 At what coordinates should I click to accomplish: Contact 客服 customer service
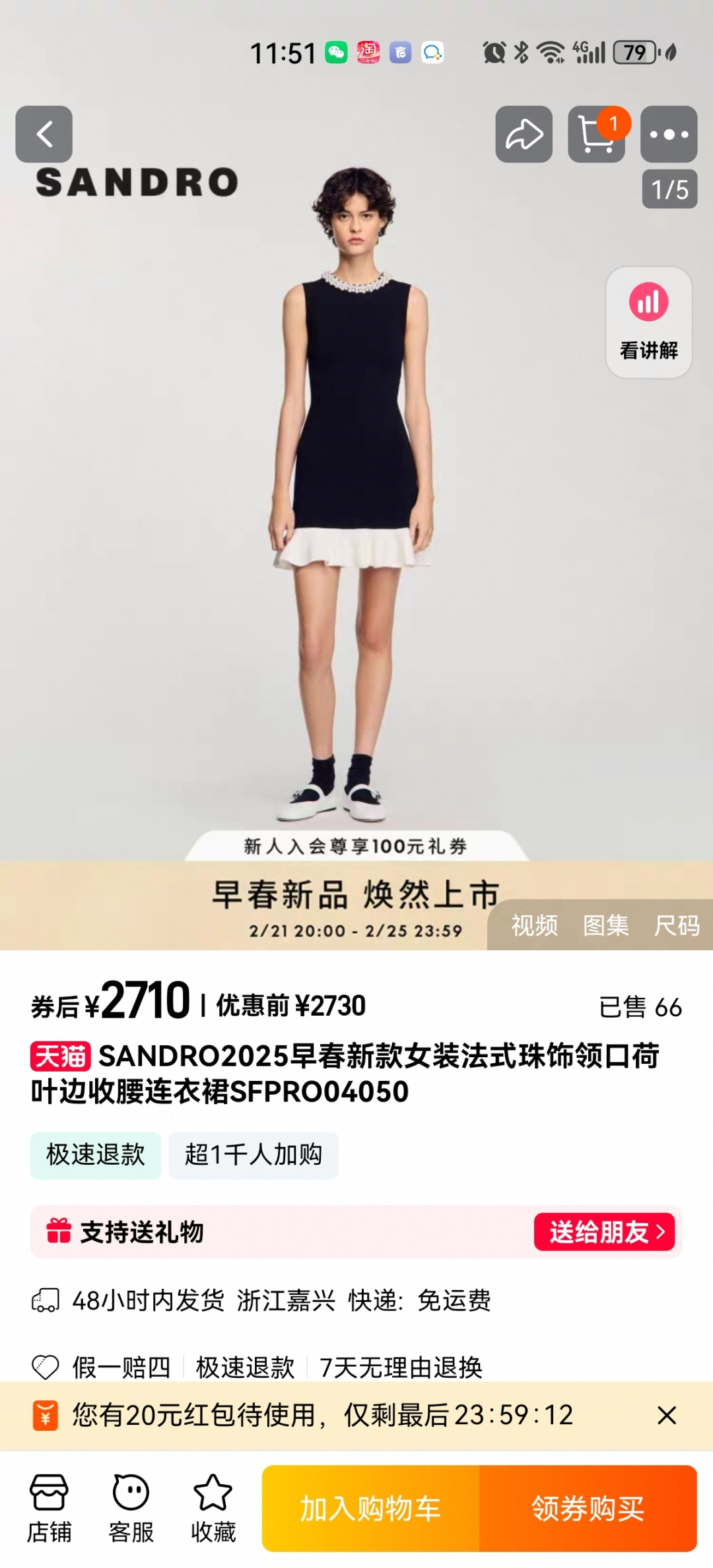(x=131, y=1508)
